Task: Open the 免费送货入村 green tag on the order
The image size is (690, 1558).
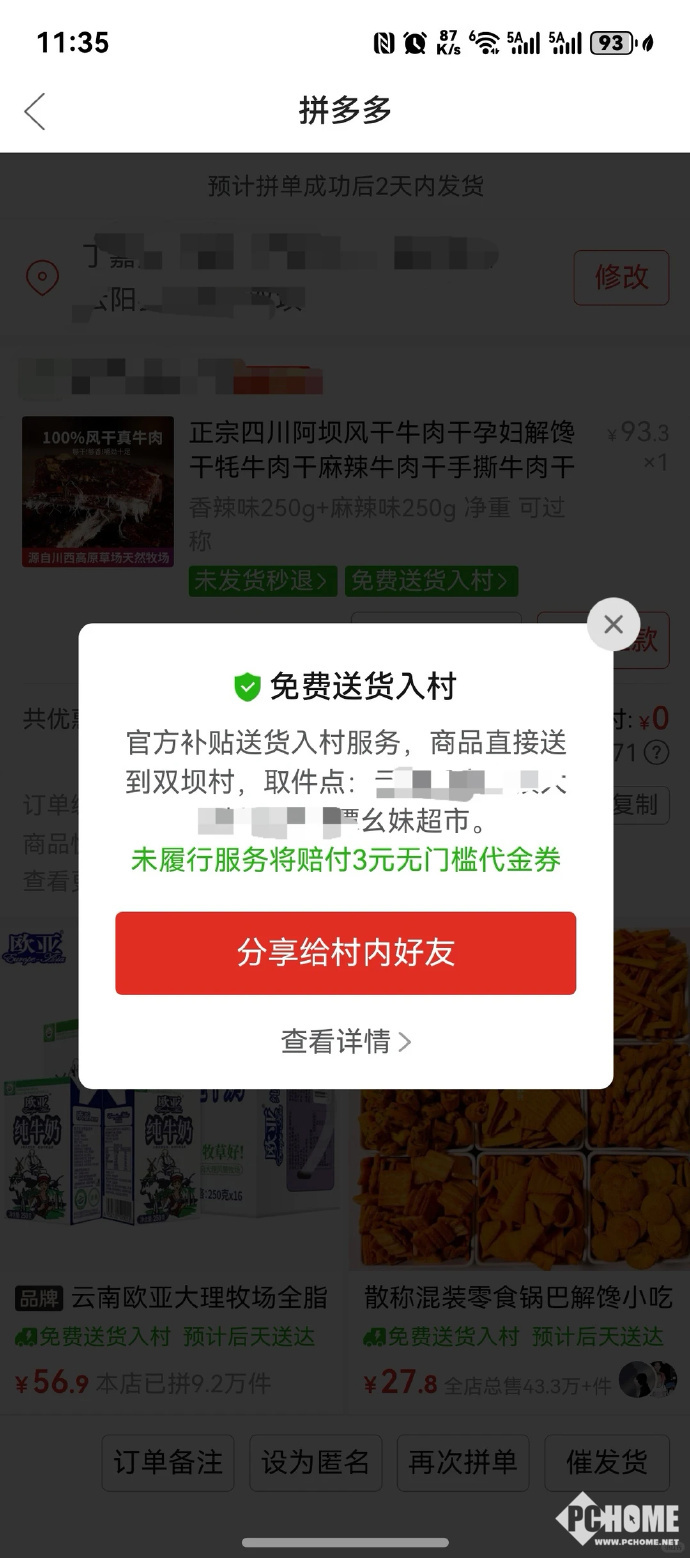Action: [431, 581]
